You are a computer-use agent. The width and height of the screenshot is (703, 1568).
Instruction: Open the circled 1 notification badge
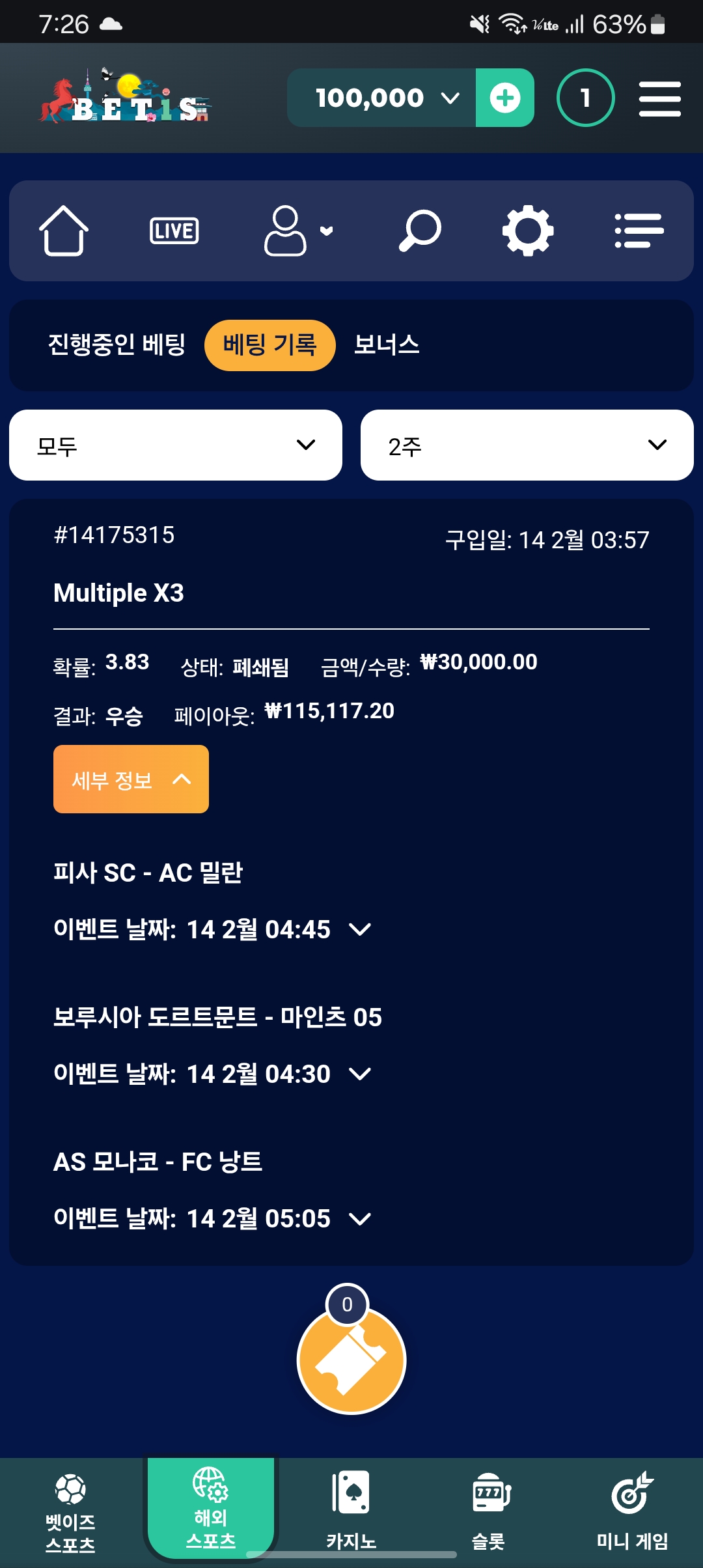(585, 98)
